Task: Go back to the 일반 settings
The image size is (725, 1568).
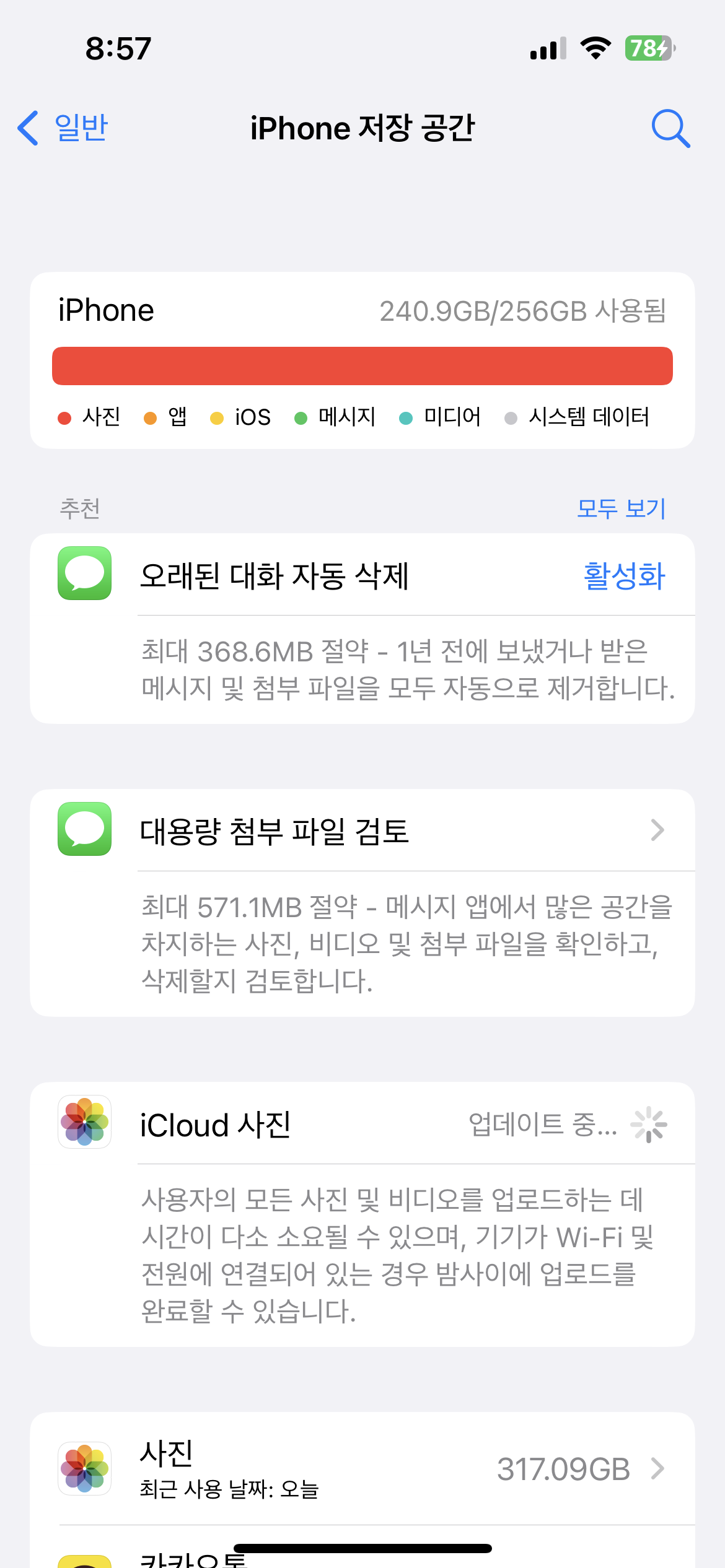Action: [x=63, y=128]
